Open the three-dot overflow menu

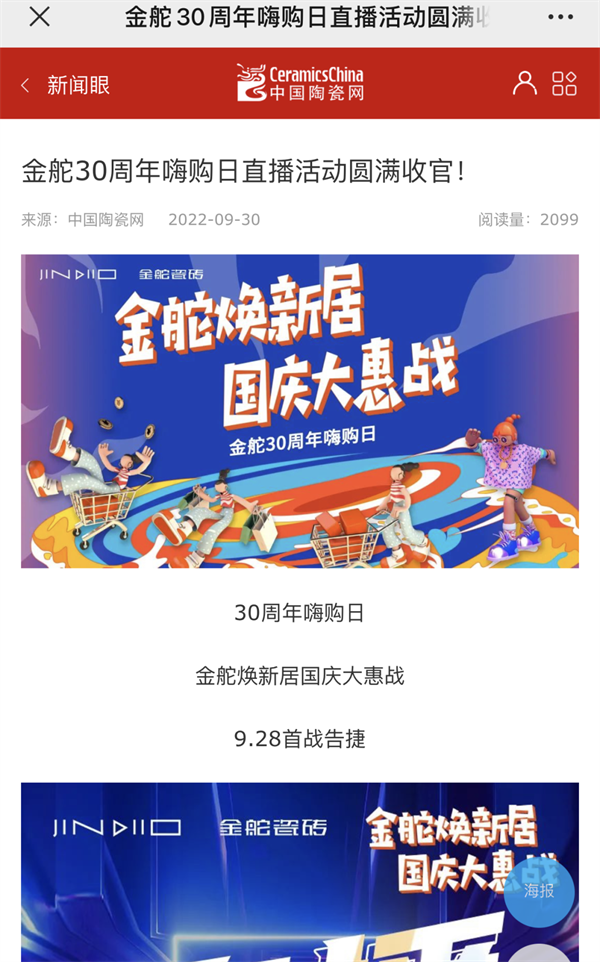561,18
